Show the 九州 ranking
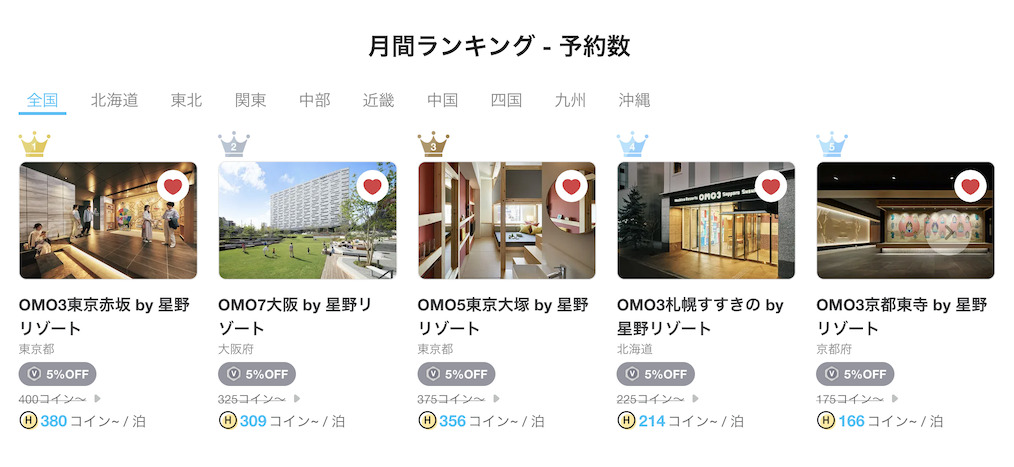1014x467 pixels. click(570, 100)
